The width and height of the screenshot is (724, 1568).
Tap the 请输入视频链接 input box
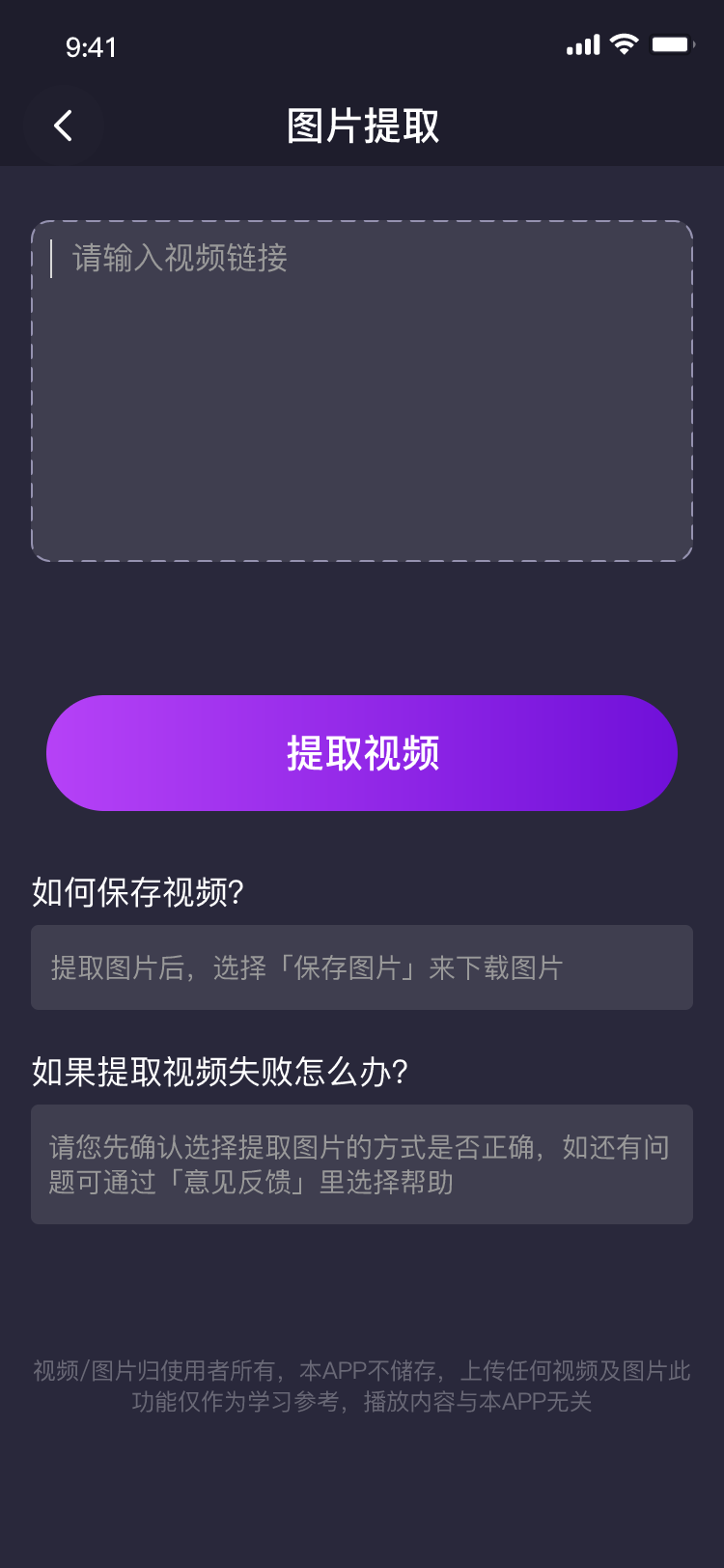pos(362,391)
